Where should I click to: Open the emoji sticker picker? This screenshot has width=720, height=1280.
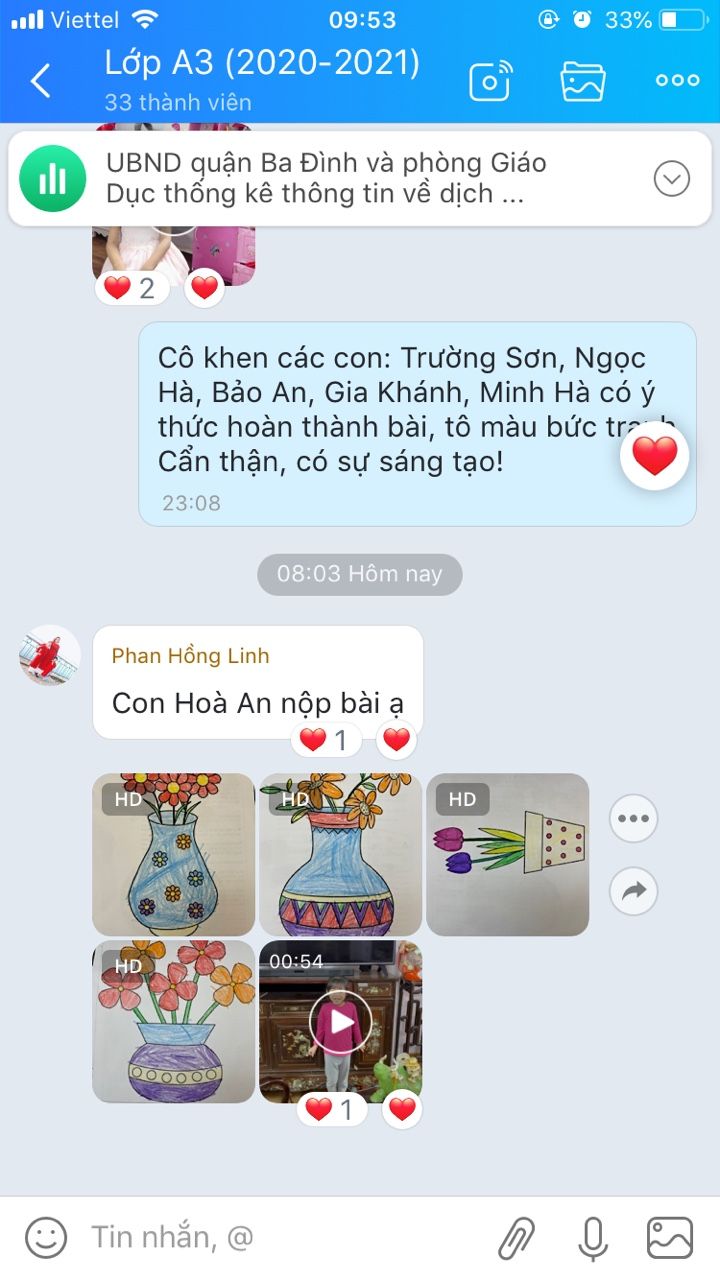pos(46,1237)
